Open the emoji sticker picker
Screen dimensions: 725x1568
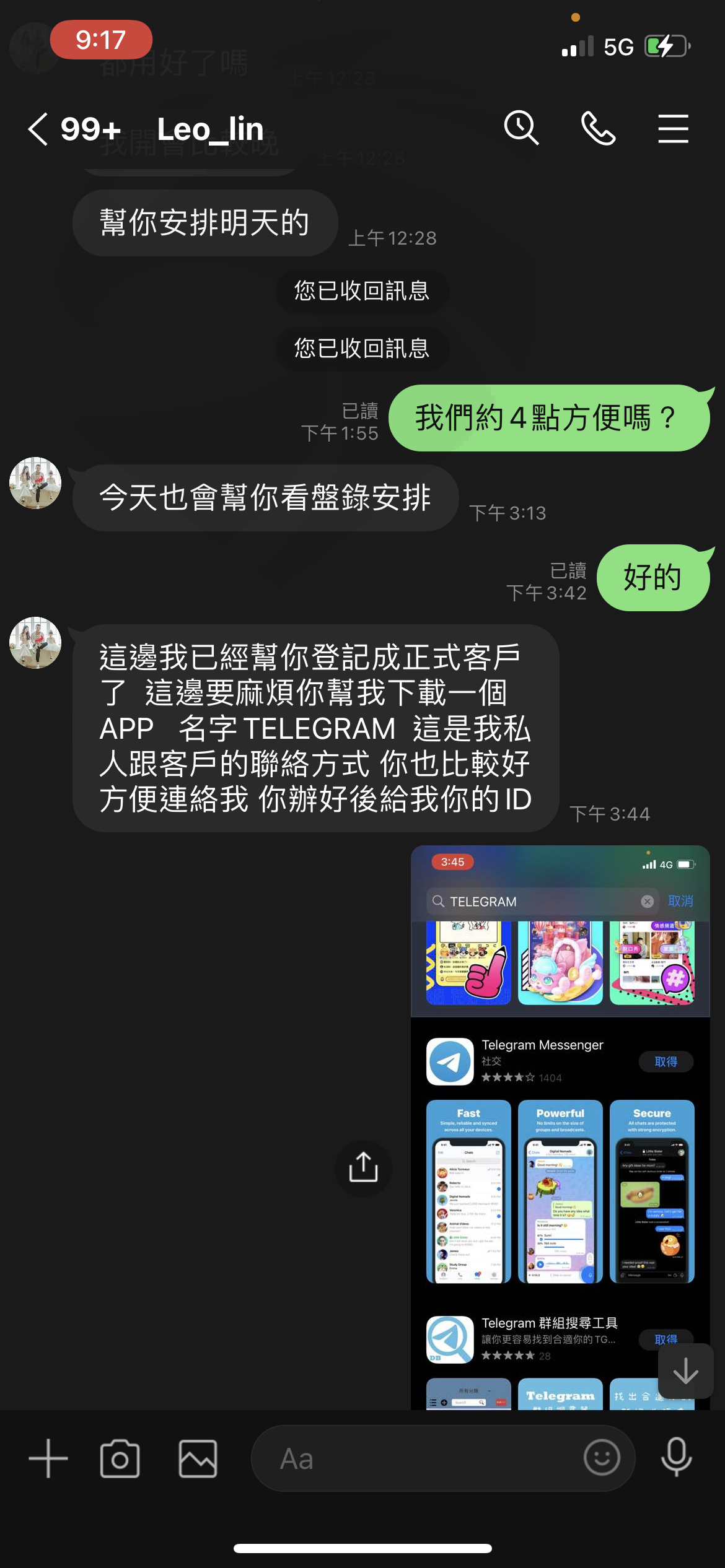[x=602, y=1457]
